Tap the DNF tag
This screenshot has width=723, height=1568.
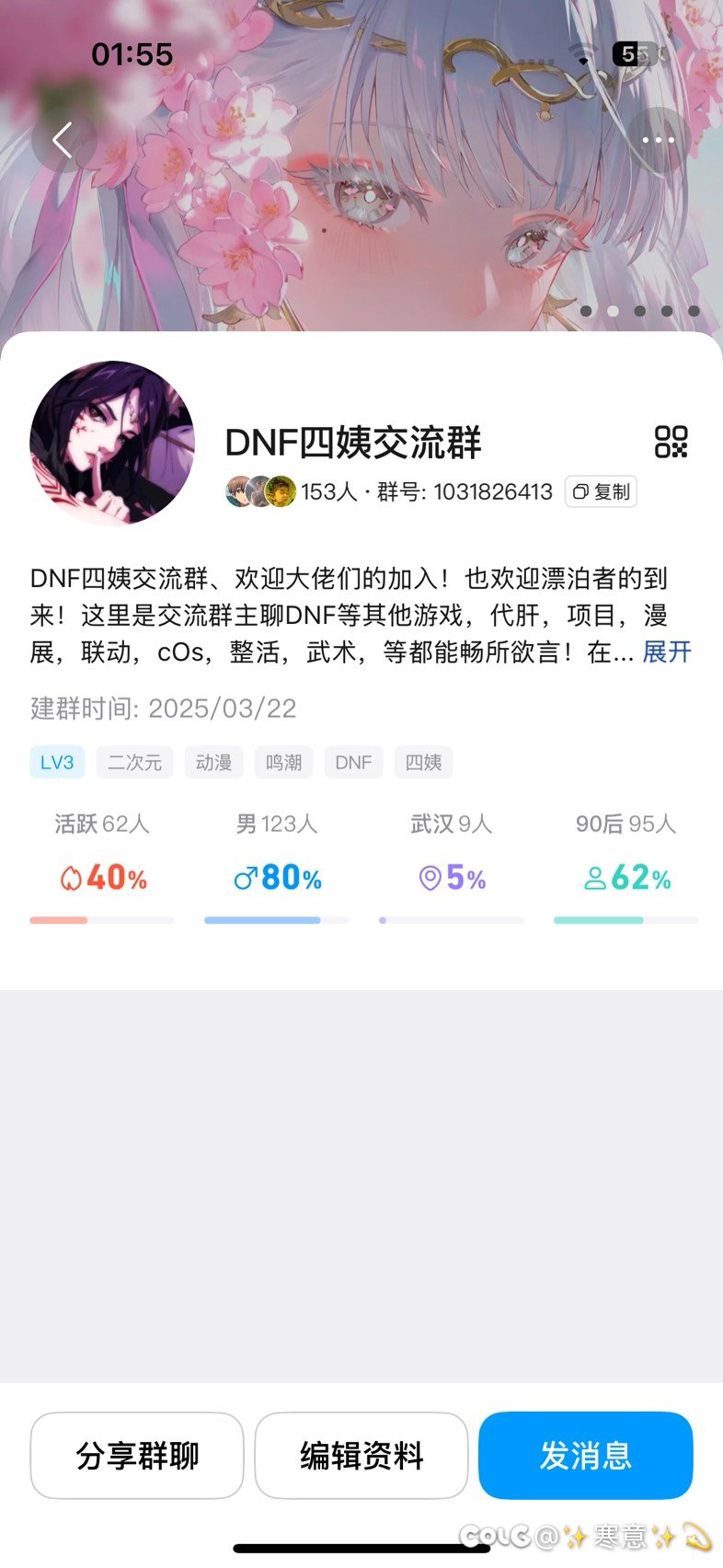353,762
